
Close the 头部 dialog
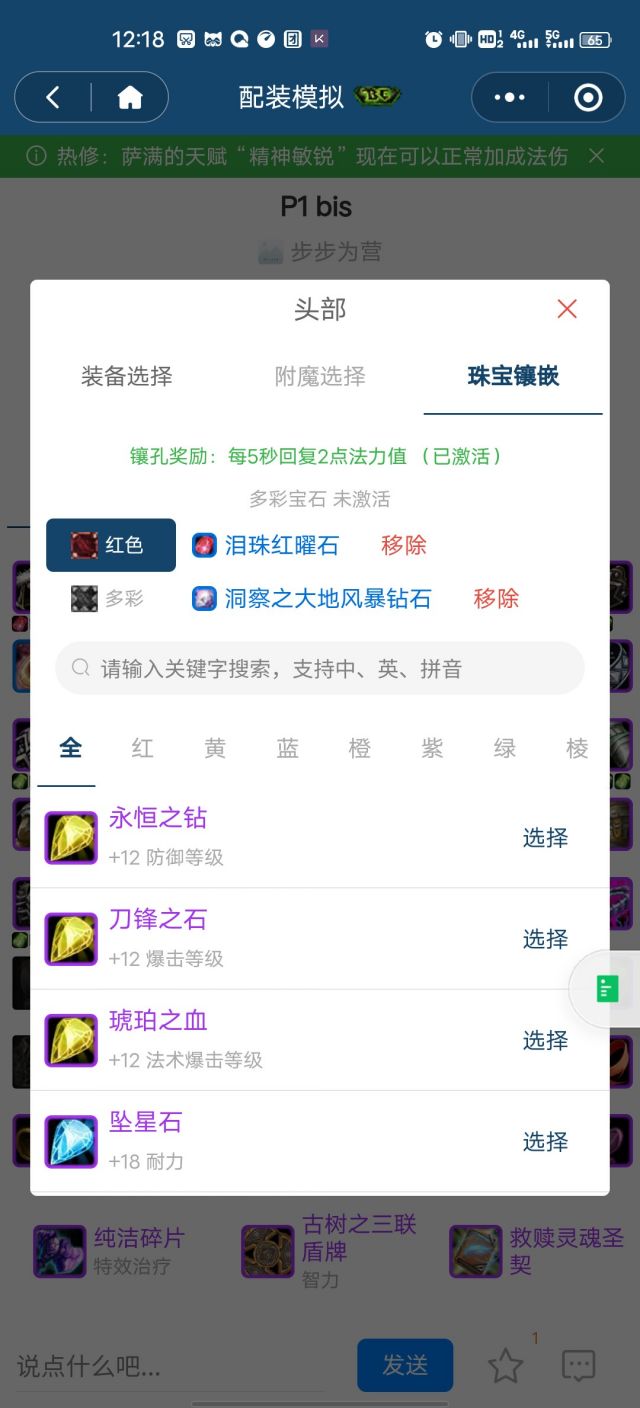567,309
